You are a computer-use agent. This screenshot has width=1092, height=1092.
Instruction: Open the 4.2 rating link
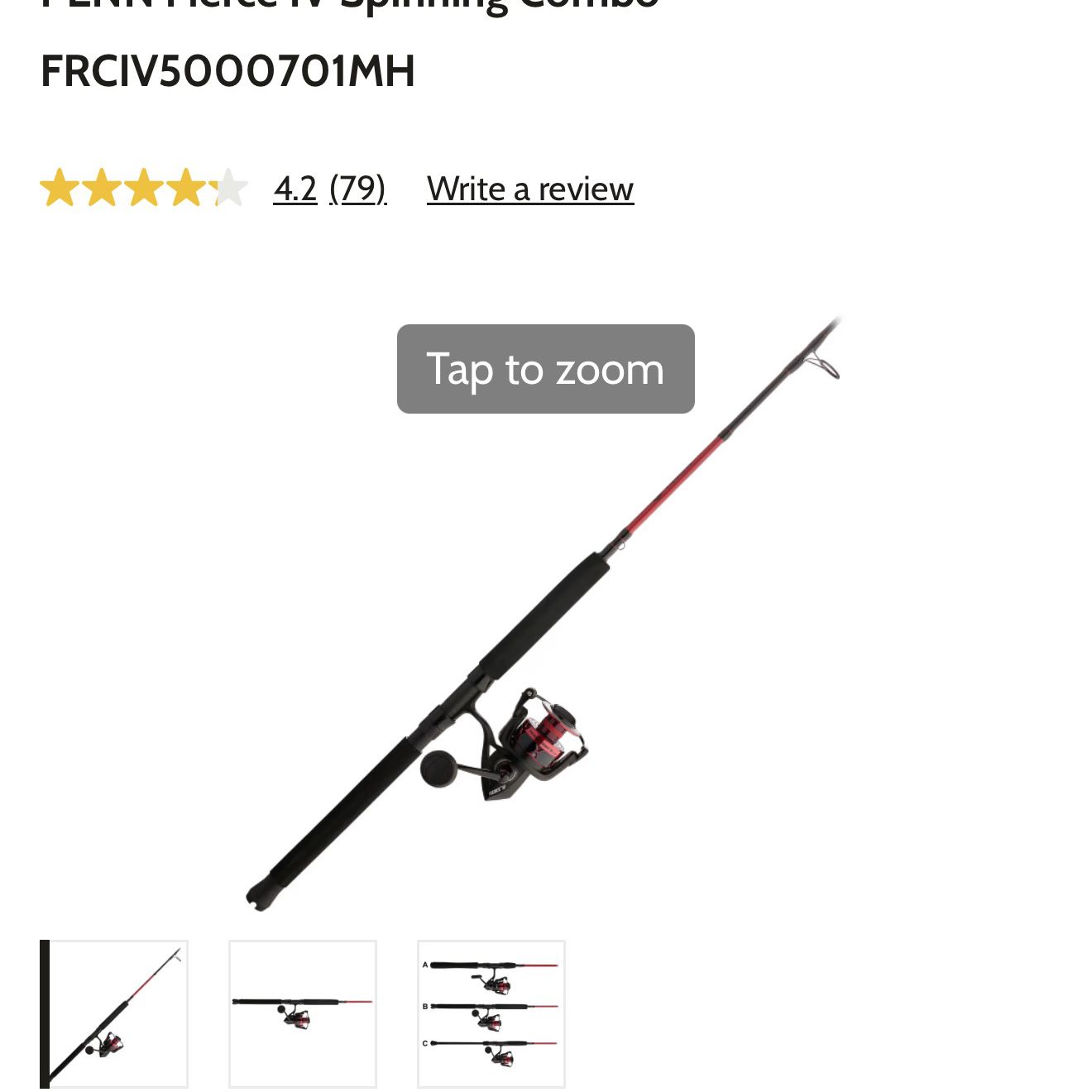tap(295, 189)
